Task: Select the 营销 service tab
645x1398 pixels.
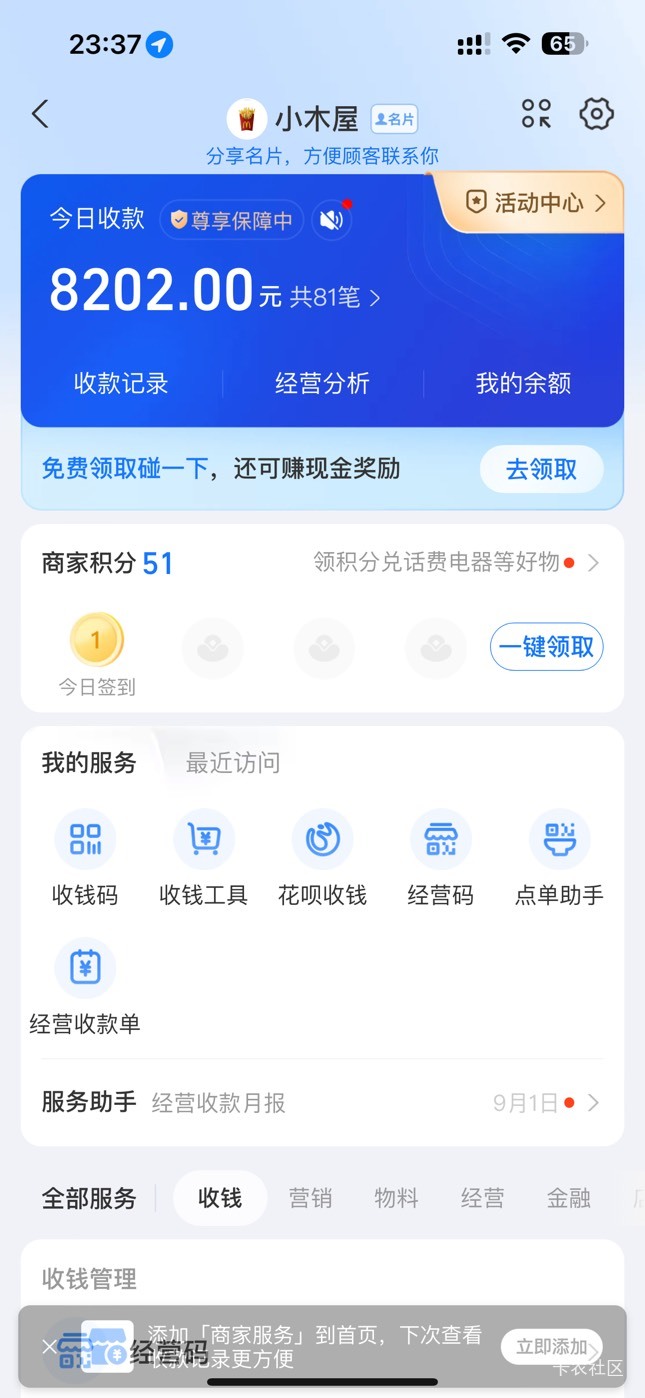Action: point(310,1198)
